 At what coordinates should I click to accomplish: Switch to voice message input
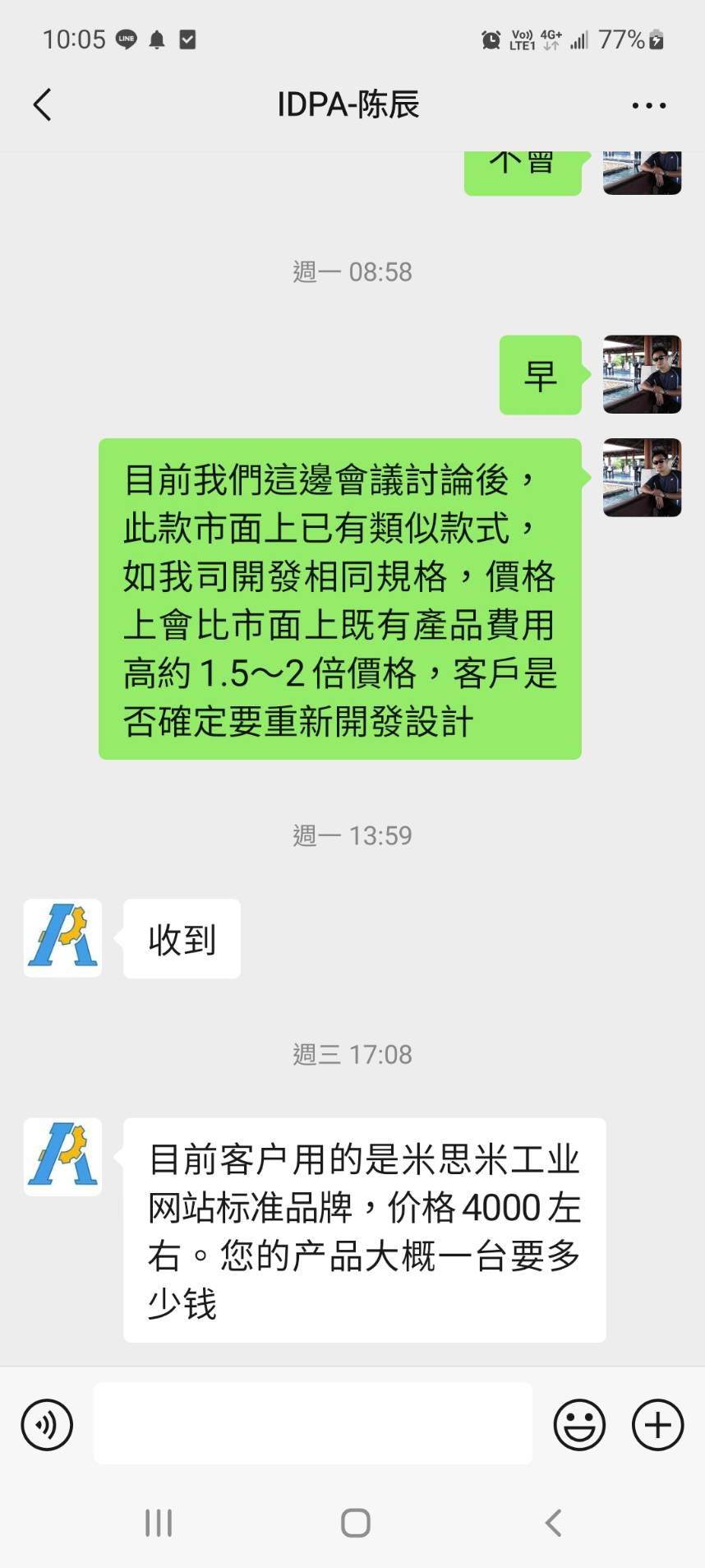47,1425
